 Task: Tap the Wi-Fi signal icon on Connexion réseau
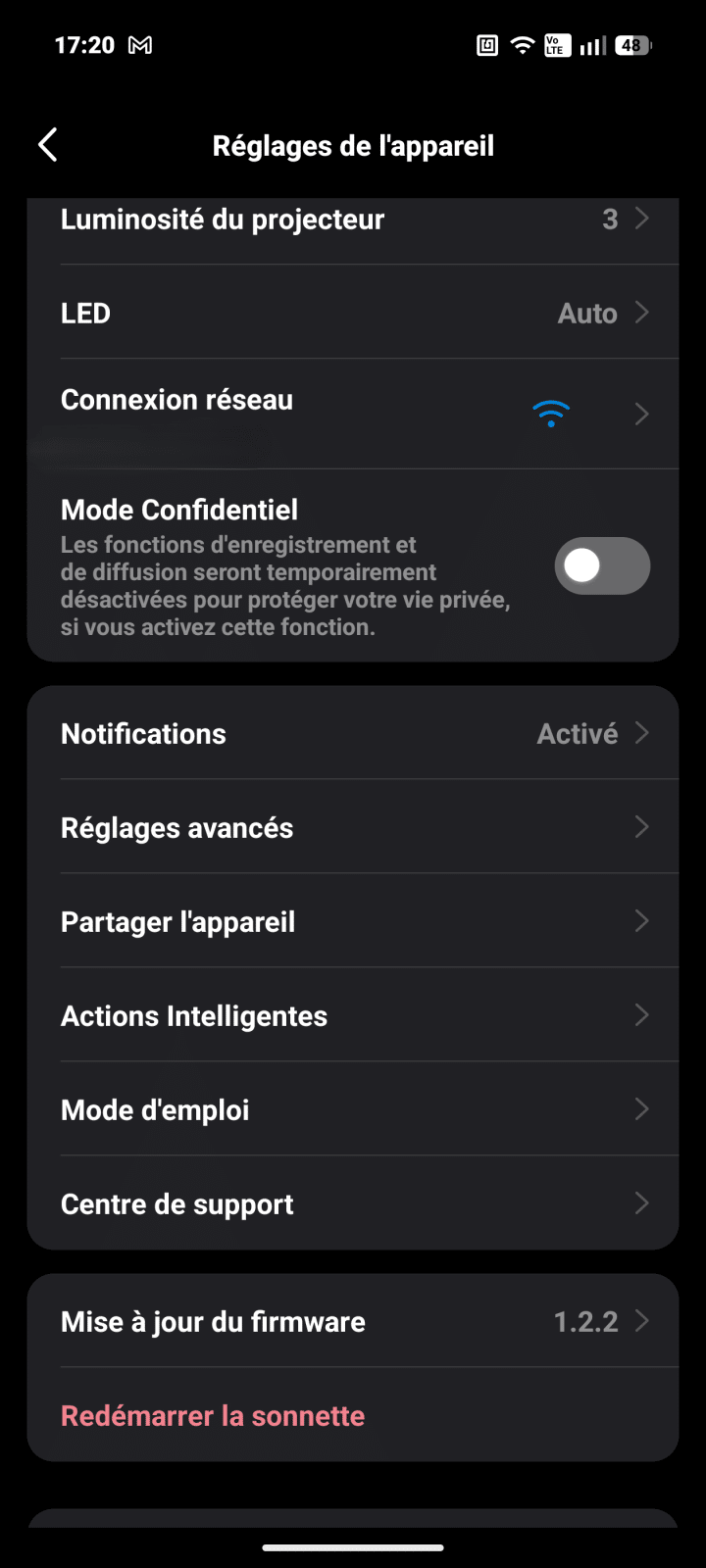click(x=551, y=413)
